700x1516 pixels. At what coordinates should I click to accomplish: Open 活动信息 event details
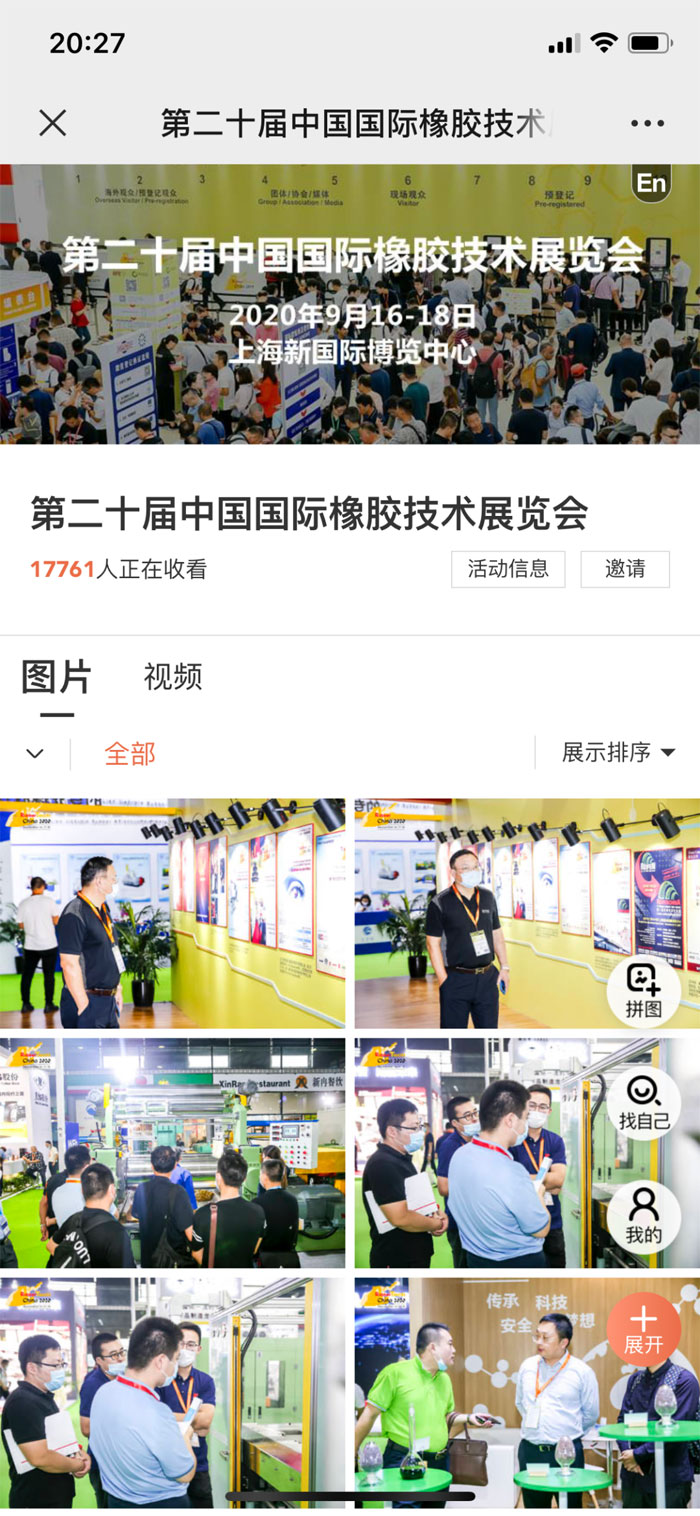click(x=508, y=569)
